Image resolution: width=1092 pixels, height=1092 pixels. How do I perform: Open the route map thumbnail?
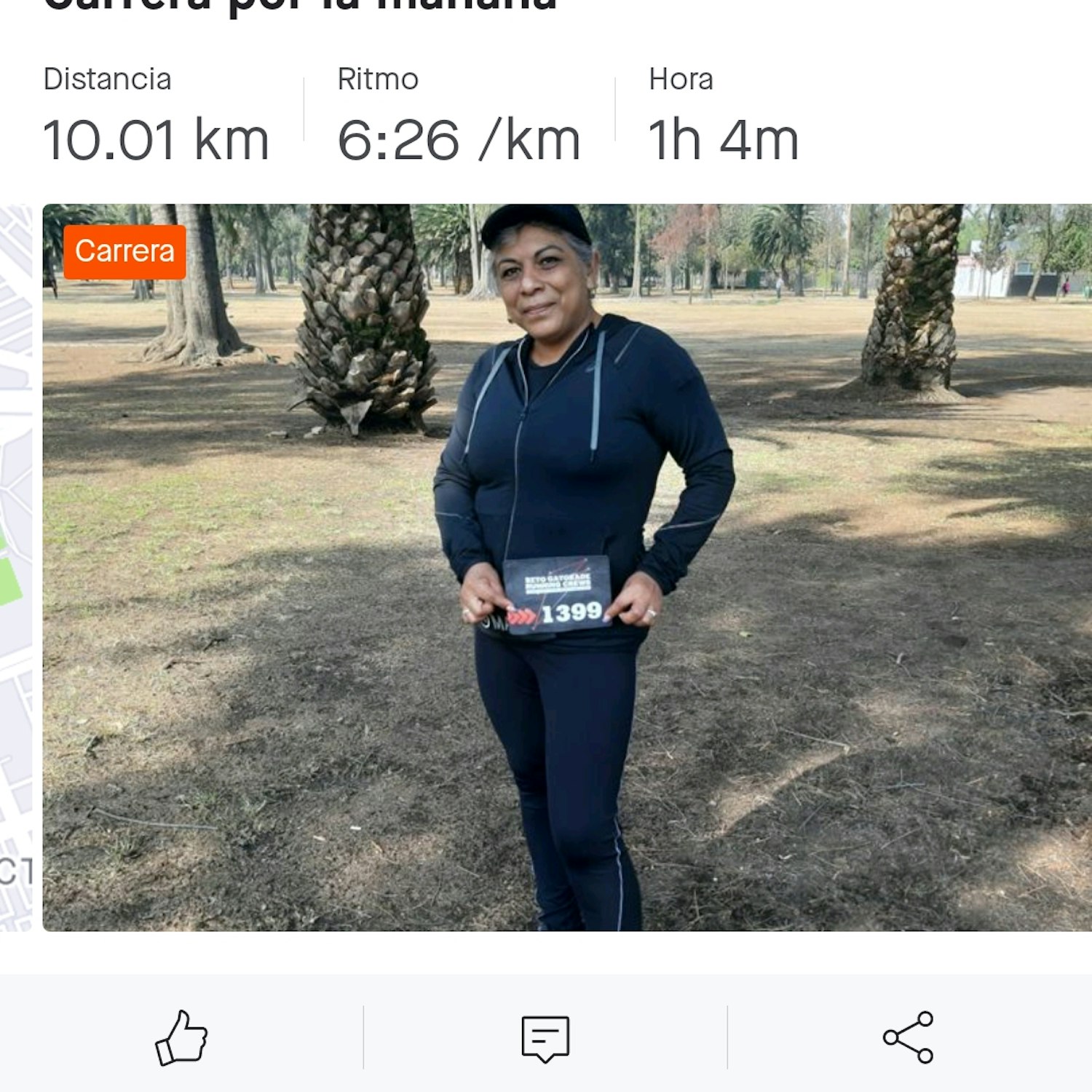tap(15, 568)
